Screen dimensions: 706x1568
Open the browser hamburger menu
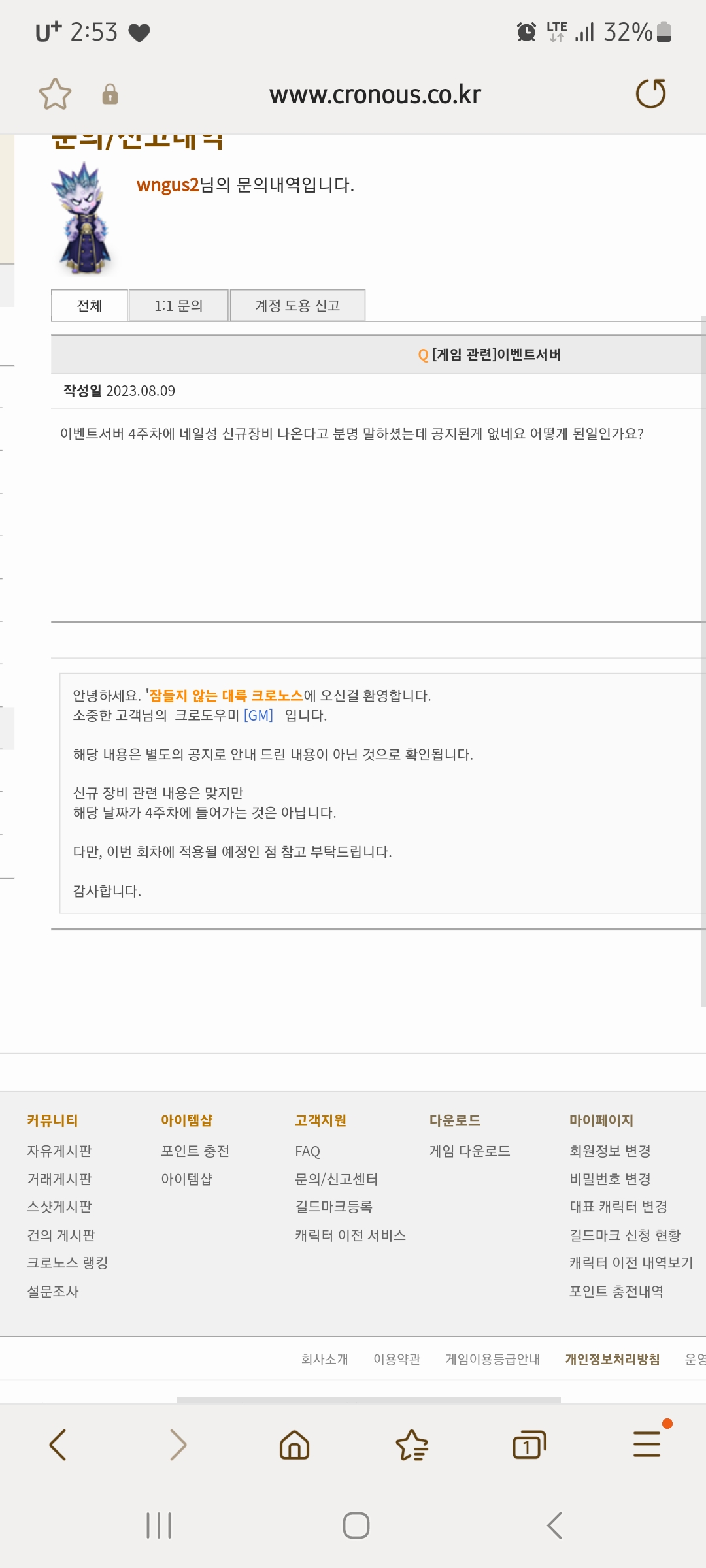[647, 1445]
